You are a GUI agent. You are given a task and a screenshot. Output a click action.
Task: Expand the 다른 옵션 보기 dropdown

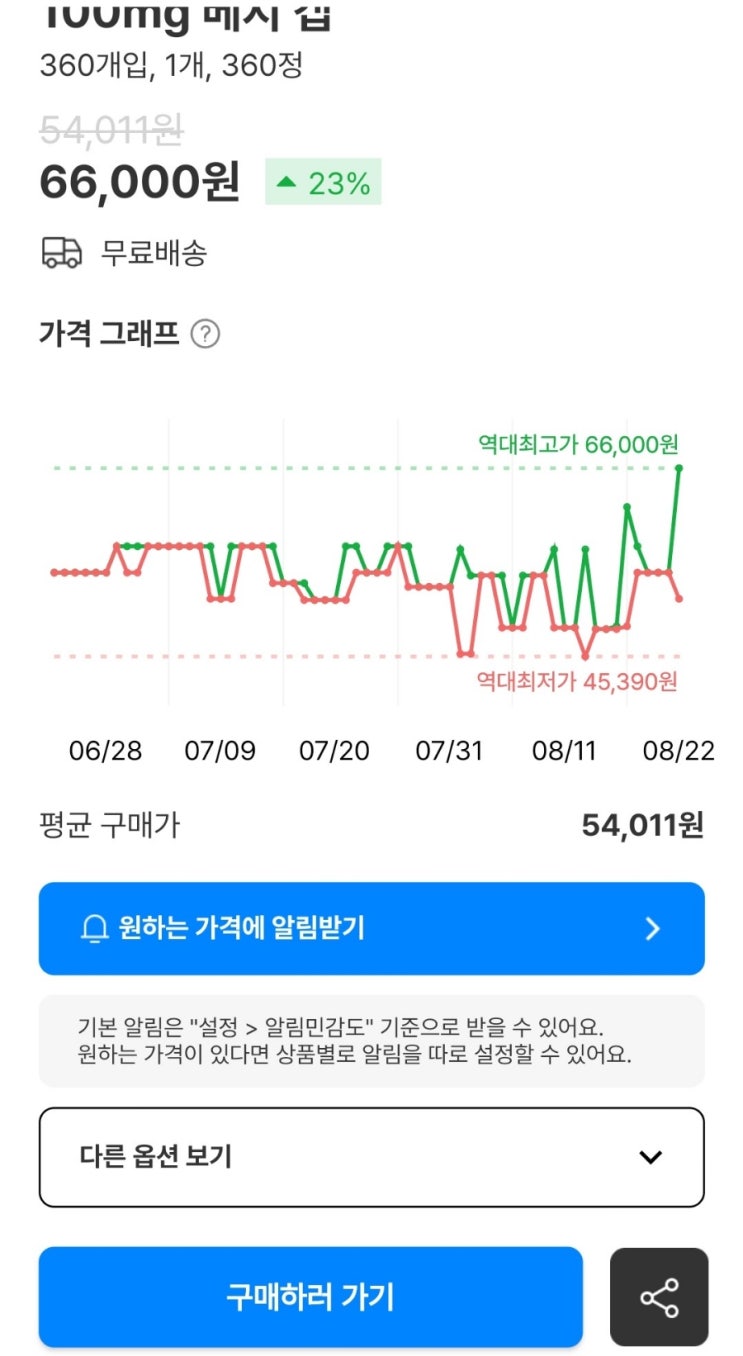click(371, 1157)
